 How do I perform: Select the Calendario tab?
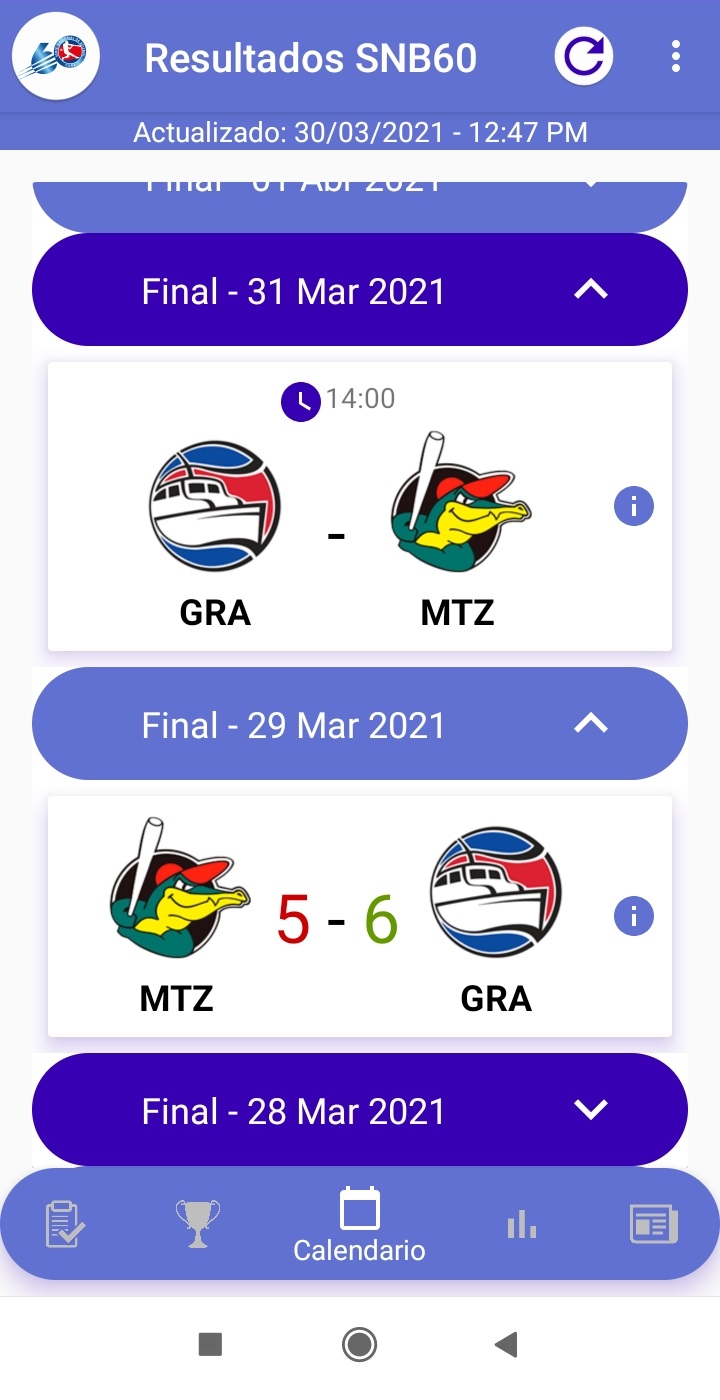[359, 1224]
